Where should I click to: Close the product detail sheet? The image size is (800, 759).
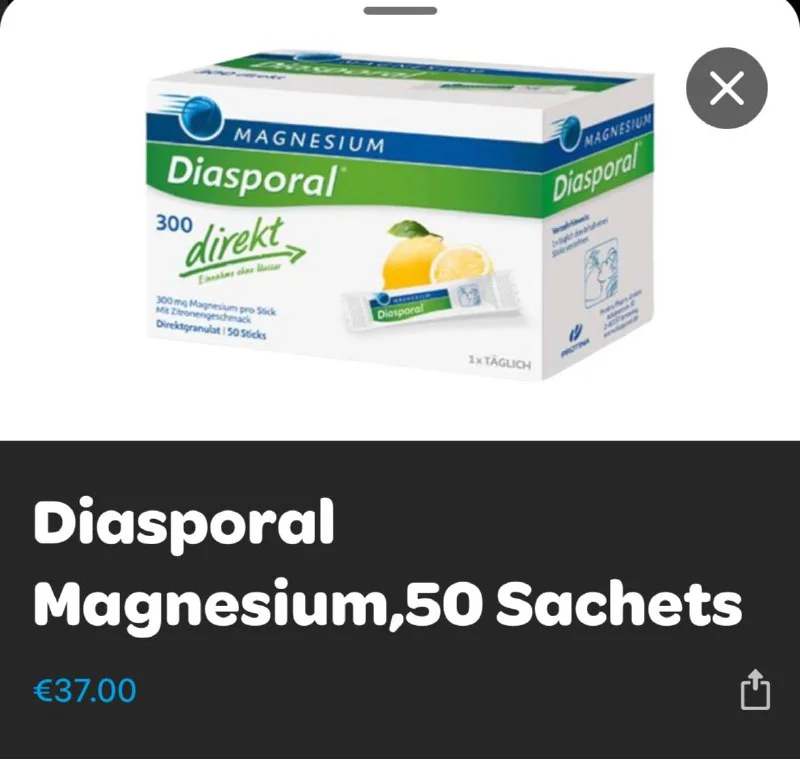[727, 90]
